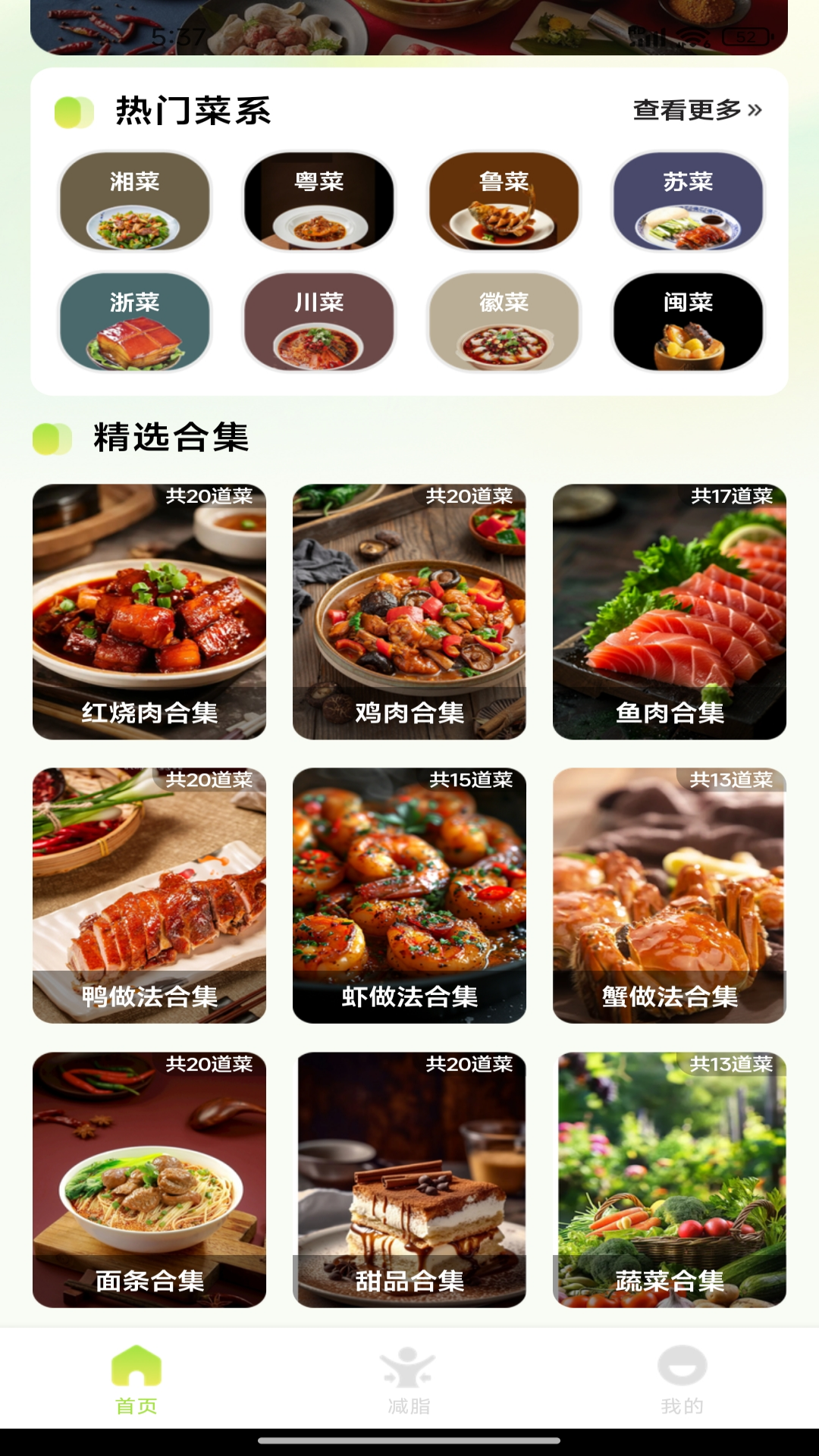Tap the Wi-Fi icon in the status bar

[x=692, y=33]
